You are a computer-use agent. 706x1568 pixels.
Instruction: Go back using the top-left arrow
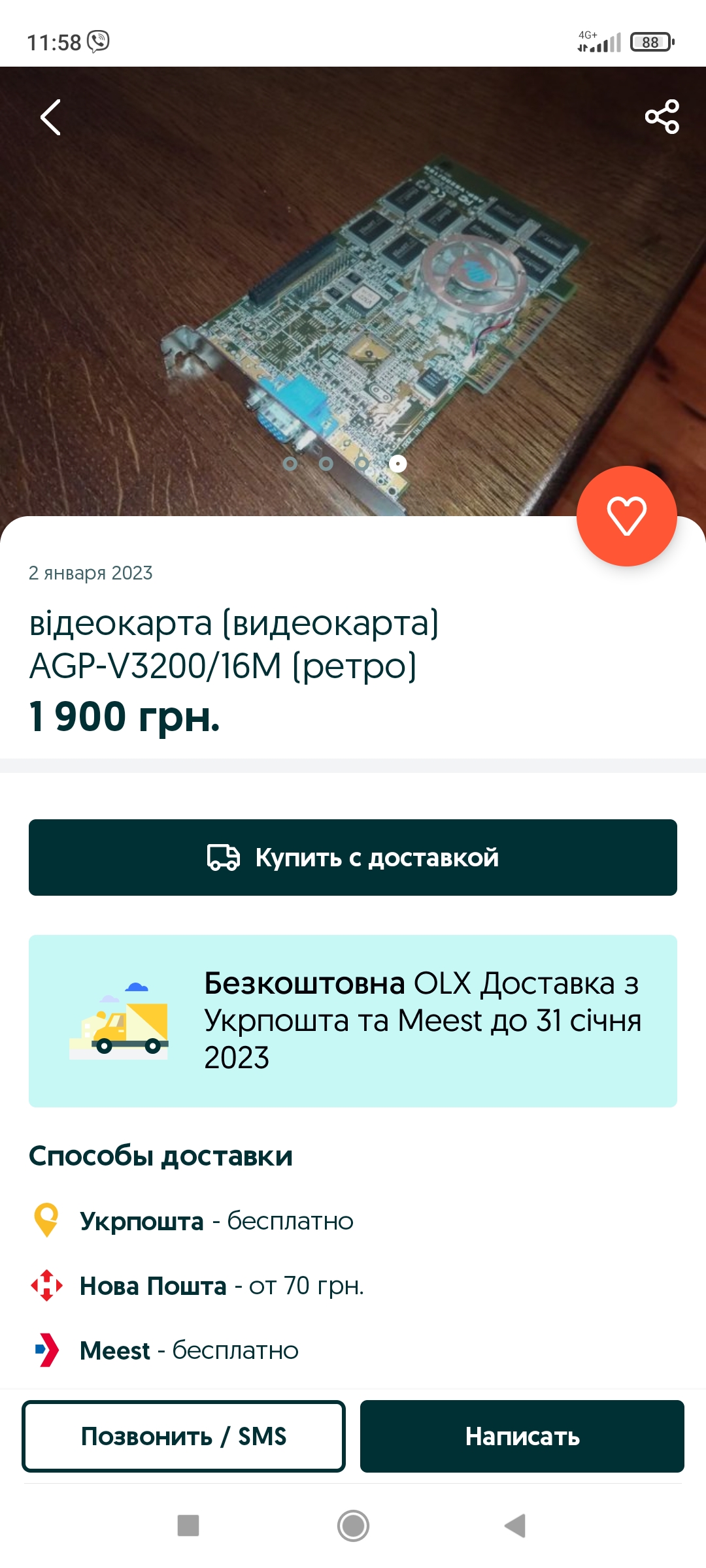coord(50,118)
